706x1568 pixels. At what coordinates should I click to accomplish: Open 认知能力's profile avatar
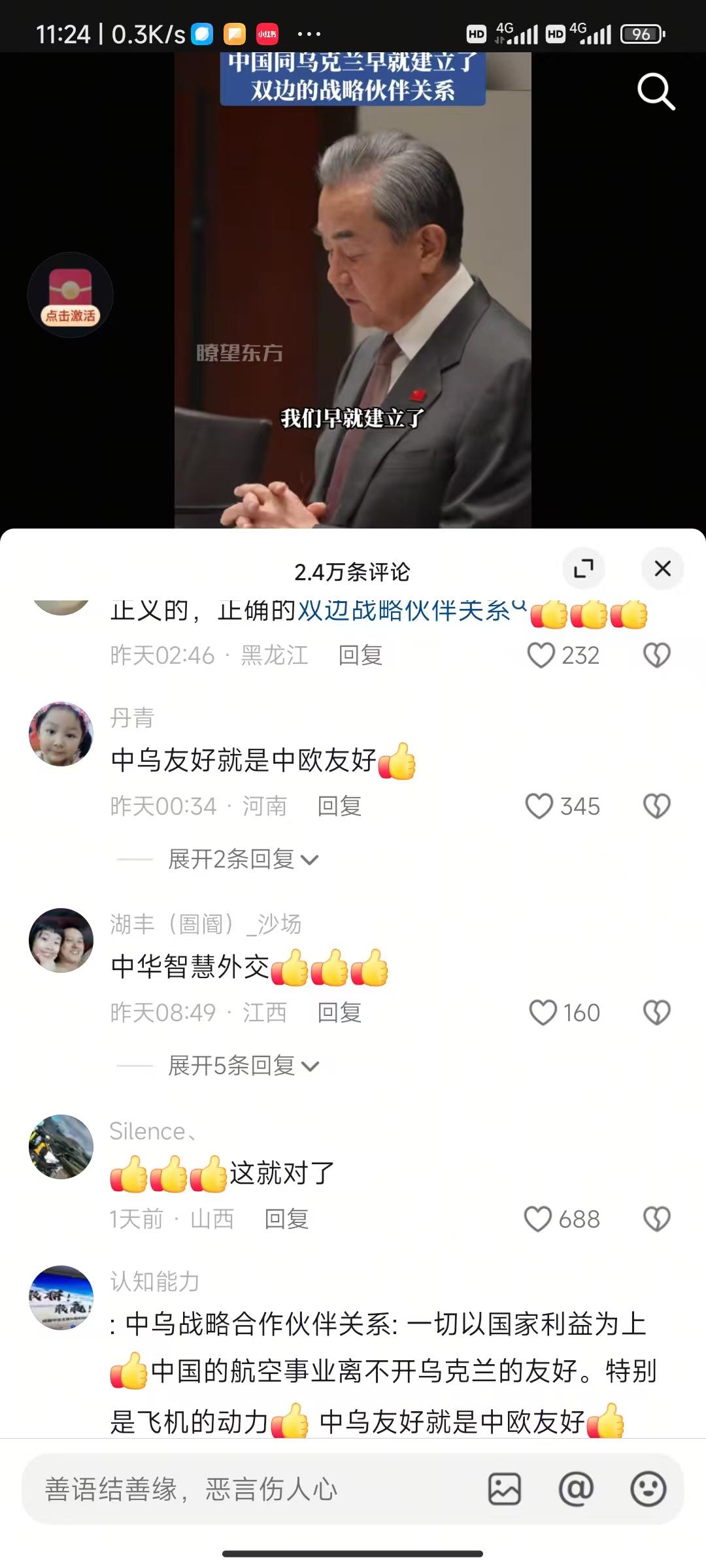point(61,1298)
